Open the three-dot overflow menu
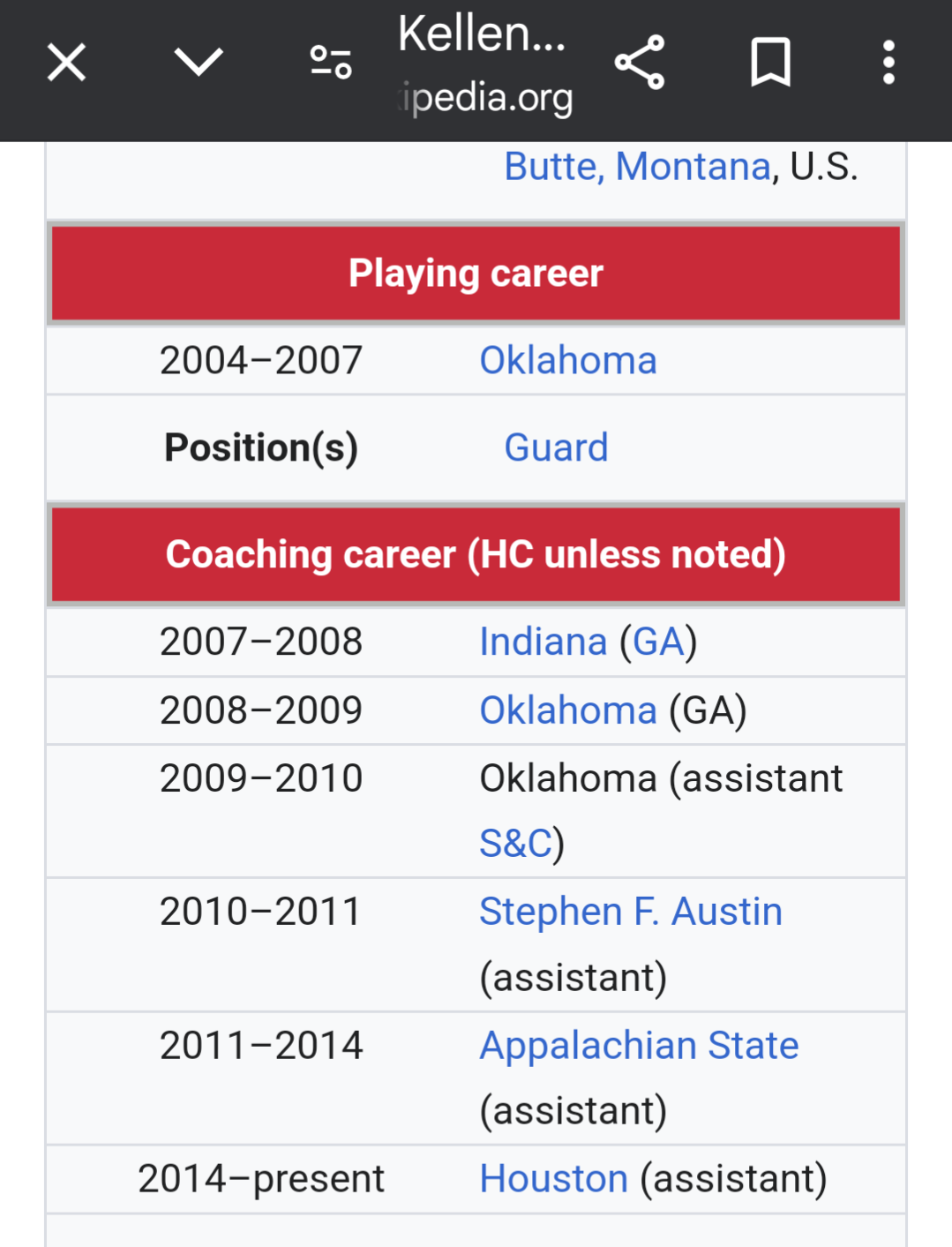Screen dimensions: 952x1247 [x=888, y=63]
